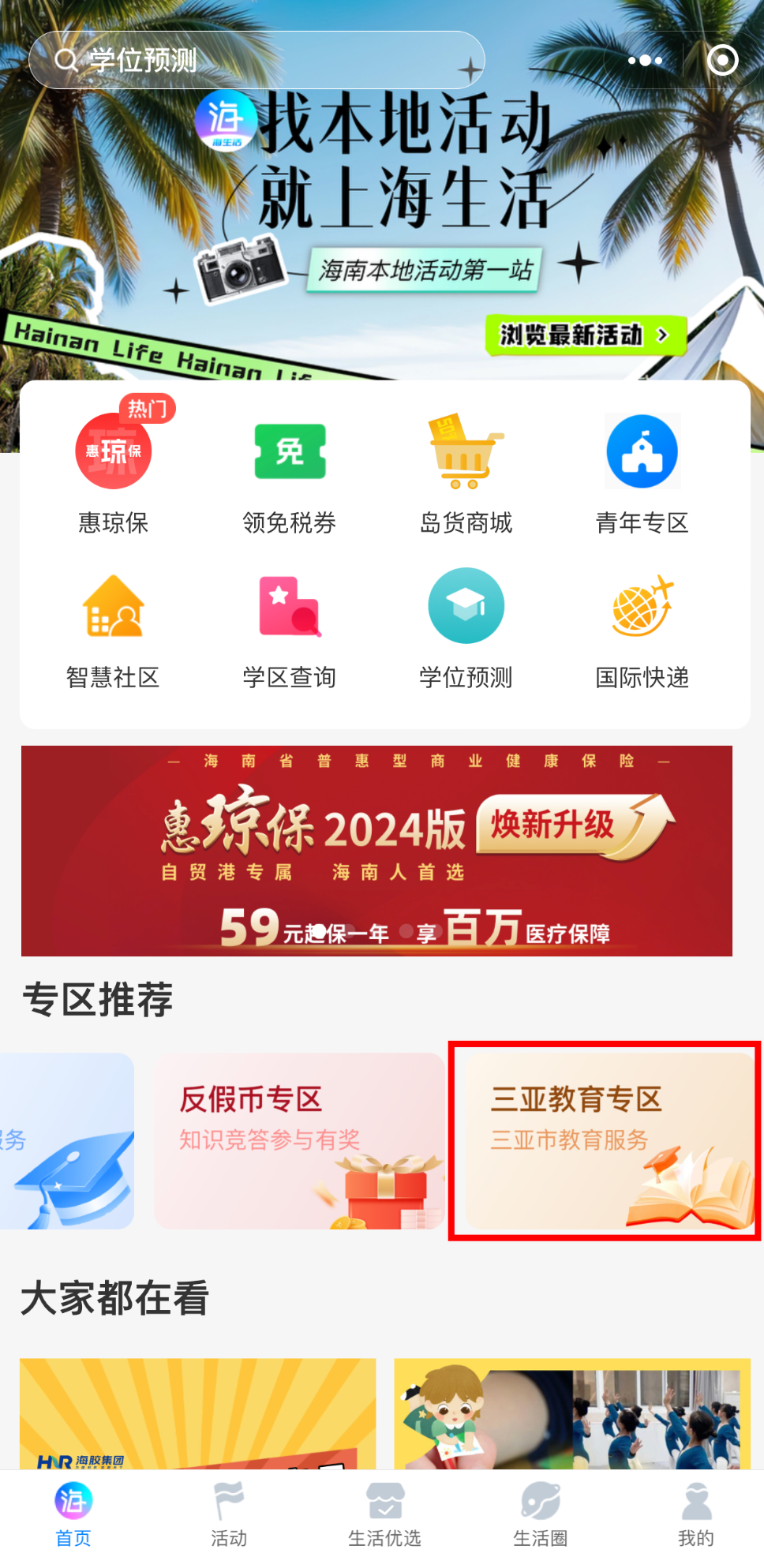Open the mini-program more options menu
The image size is (764, 1568).
[x=645, y=60]
